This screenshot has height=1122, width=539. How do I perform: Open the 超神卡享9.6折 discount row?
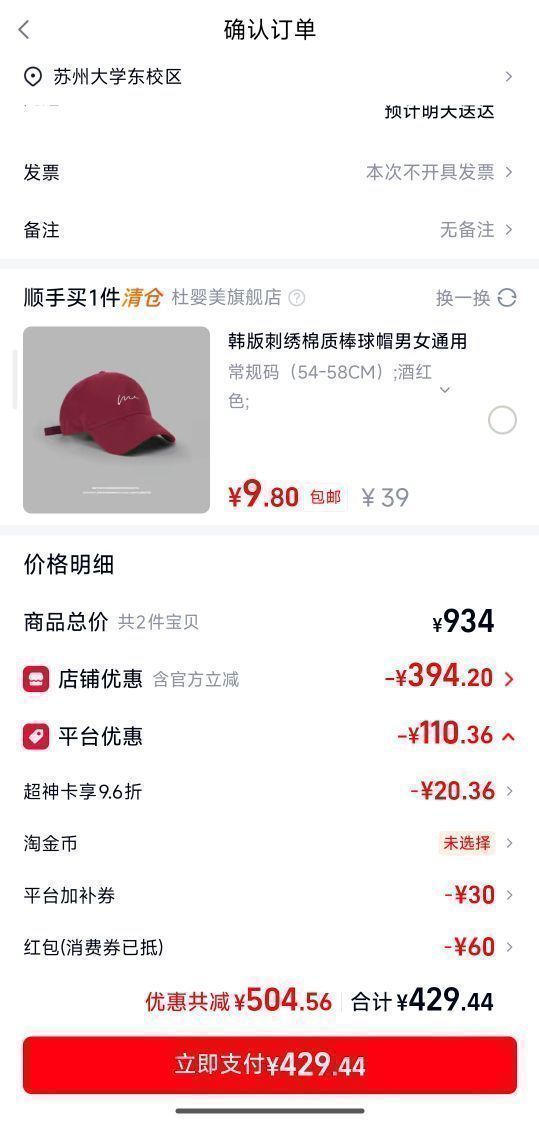pyautogui.click(x=269, y=791)
